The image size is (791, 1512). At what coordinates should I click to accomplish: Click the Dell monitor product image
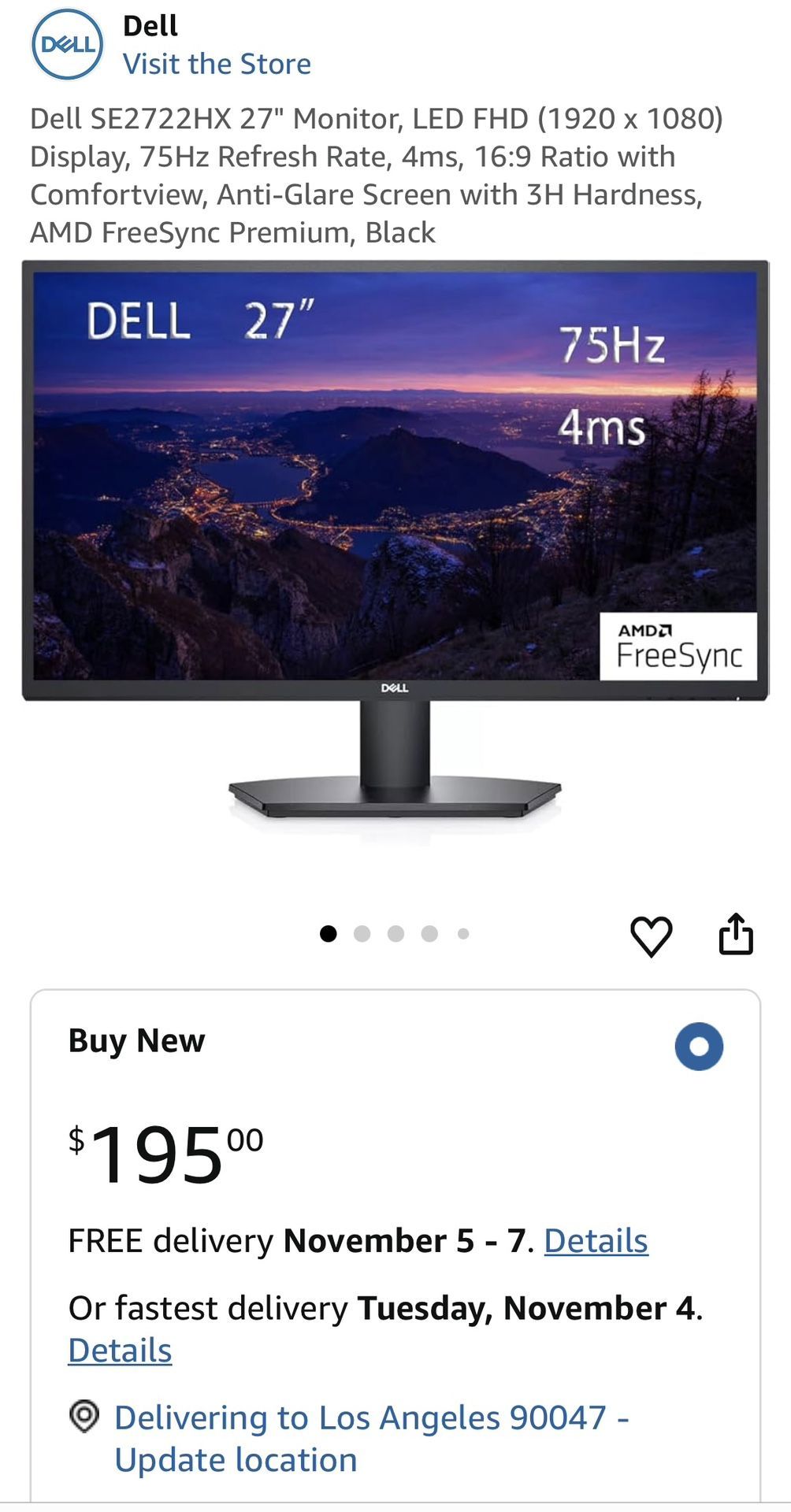click(x=395, y=551)
